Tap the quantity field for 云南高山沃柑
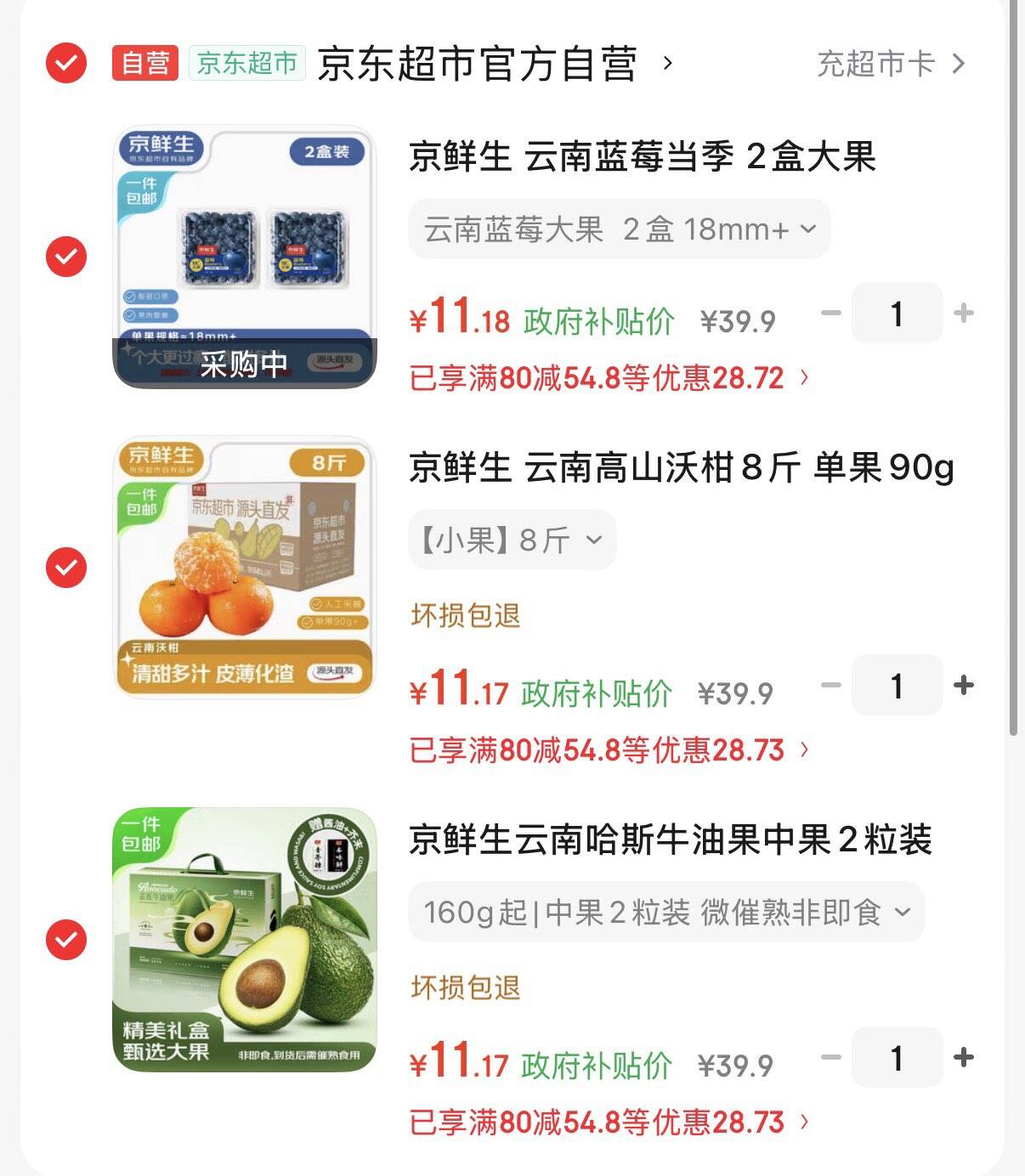 (x=897, y=686)
